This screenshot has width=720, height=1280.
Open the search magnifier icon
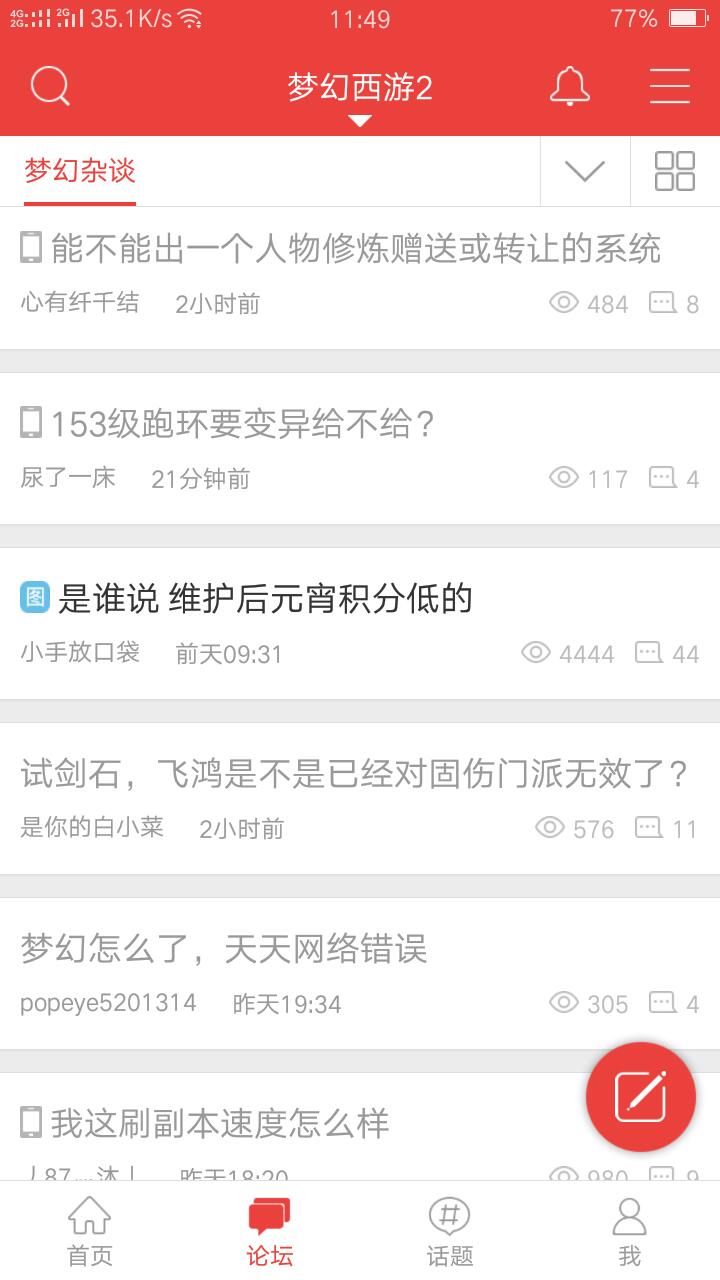pos(50,87)
